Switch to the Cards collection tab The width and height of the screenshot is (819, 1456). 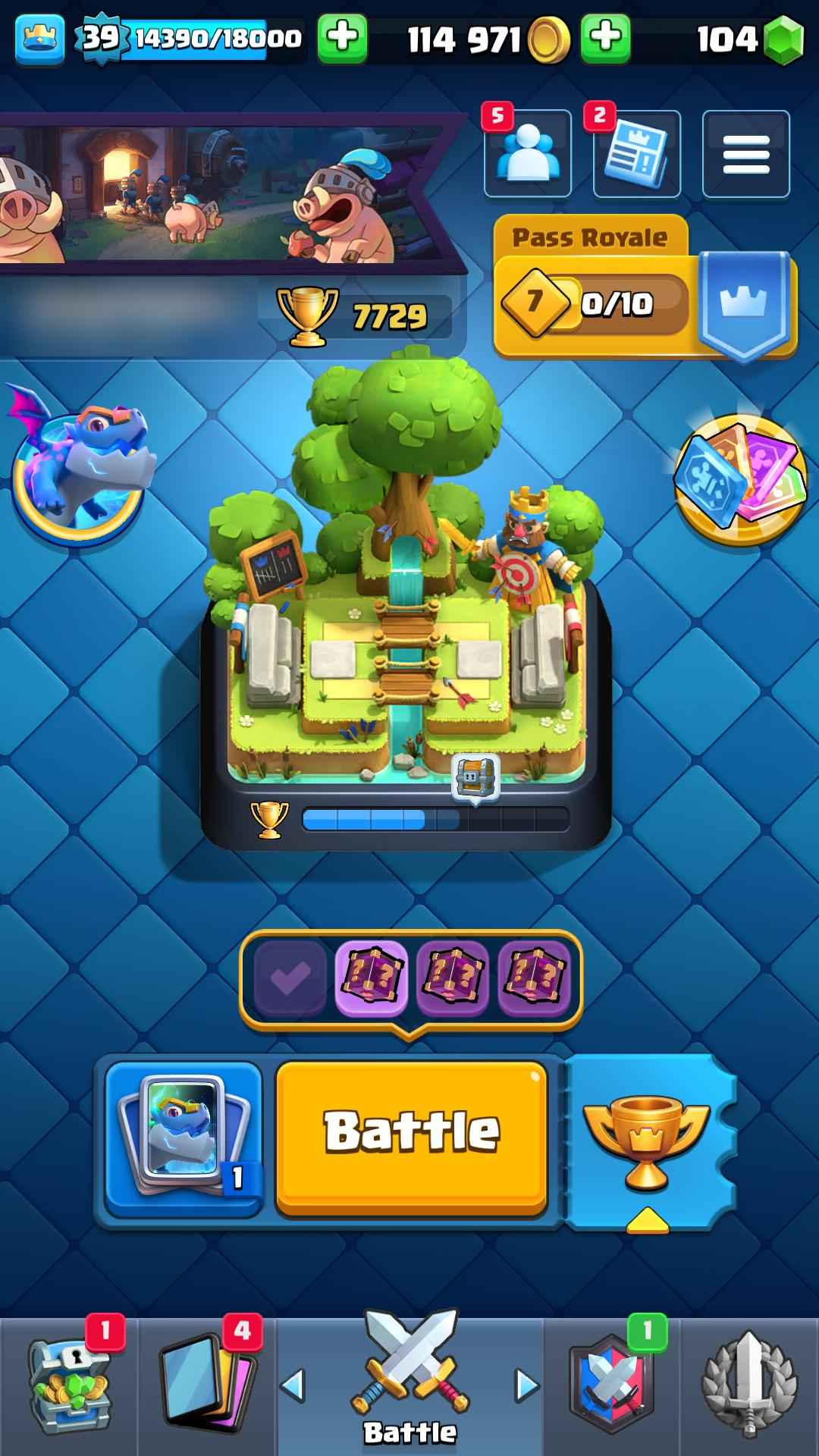(x=206, y=1385)
